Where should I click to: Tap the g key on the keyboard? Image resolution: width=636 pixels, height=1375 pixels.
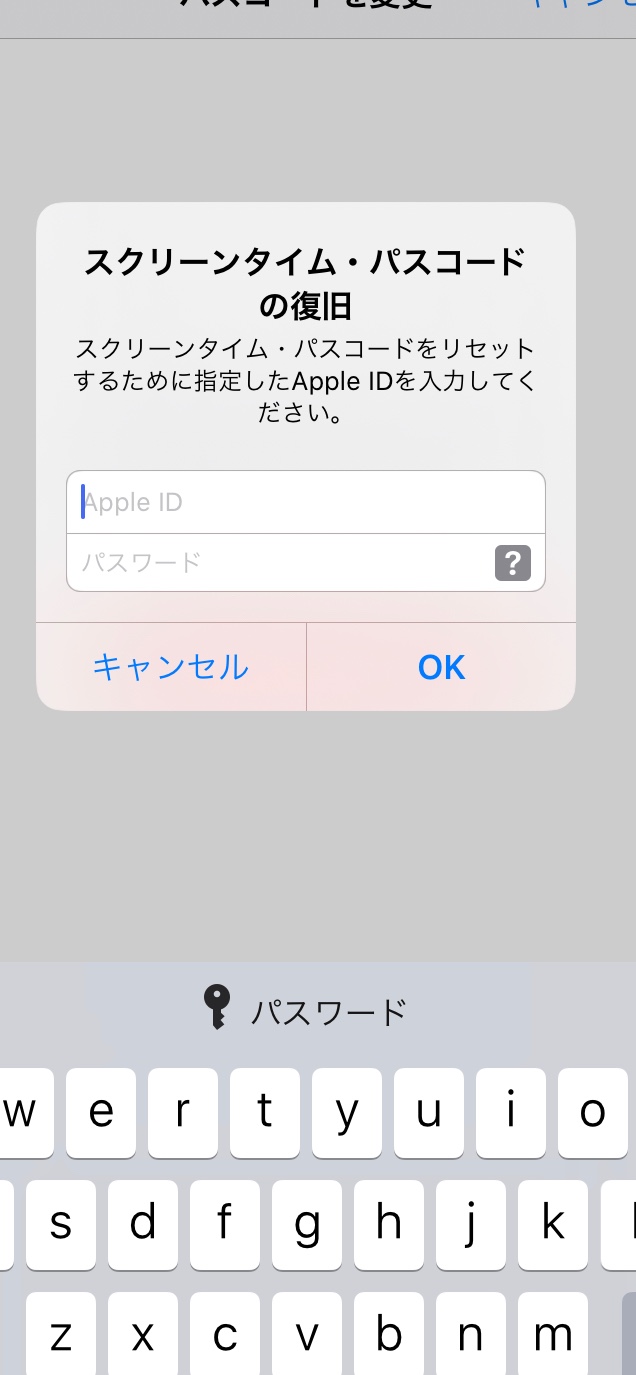(x=306, y=1222)
